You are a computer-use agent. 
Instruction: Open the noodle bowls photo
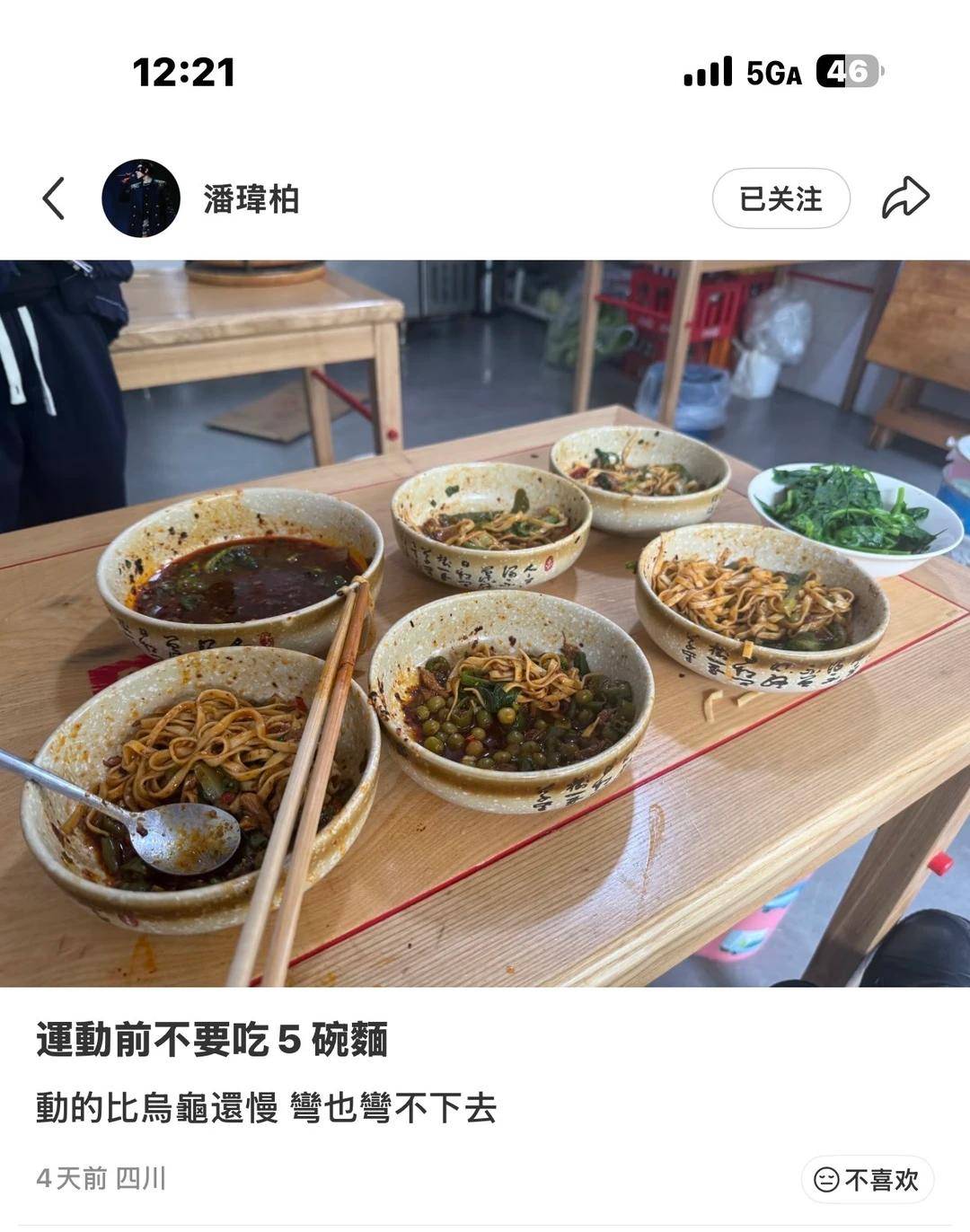(x=485, y=623)
